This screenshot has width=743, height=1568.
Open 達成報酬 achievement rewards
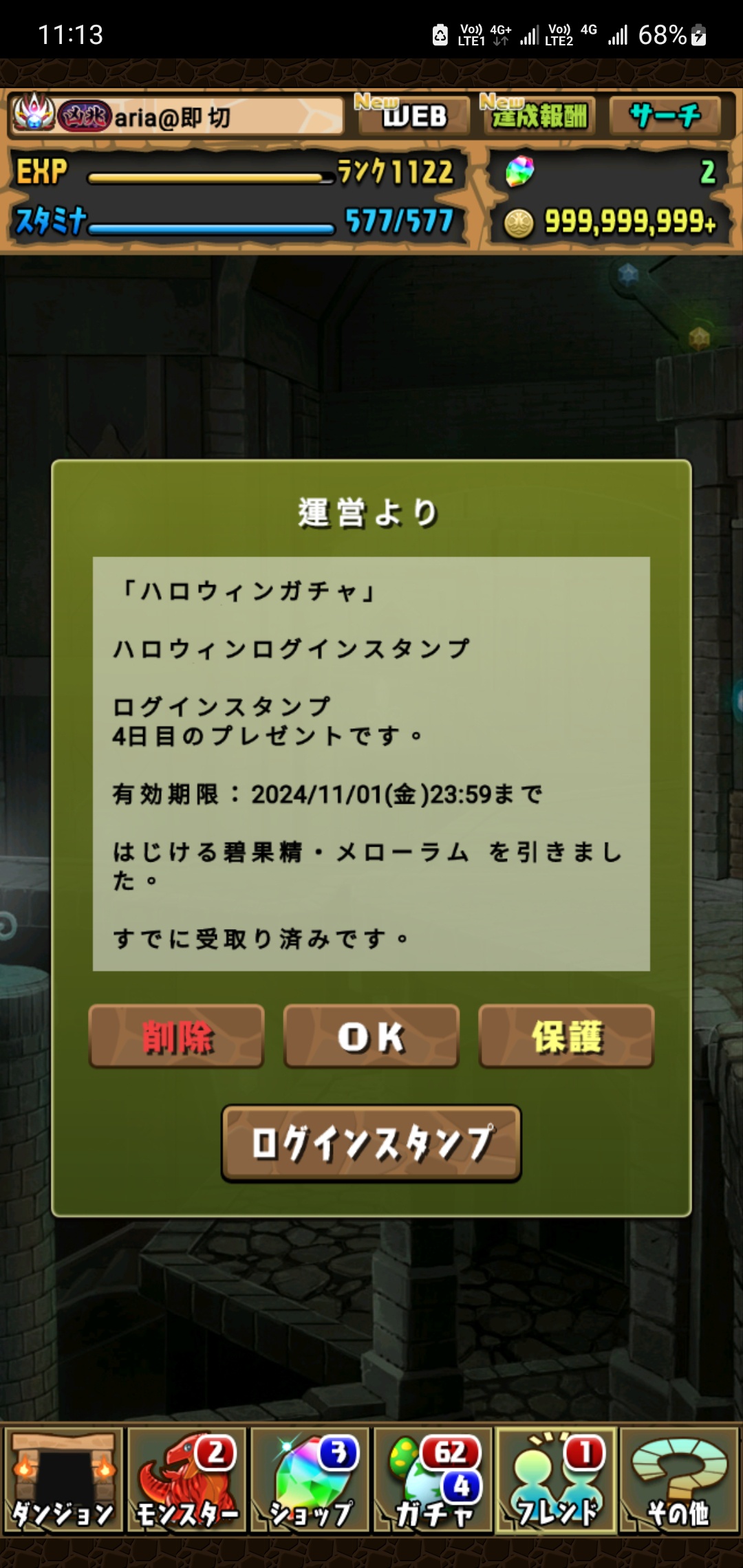click(538, 116)
